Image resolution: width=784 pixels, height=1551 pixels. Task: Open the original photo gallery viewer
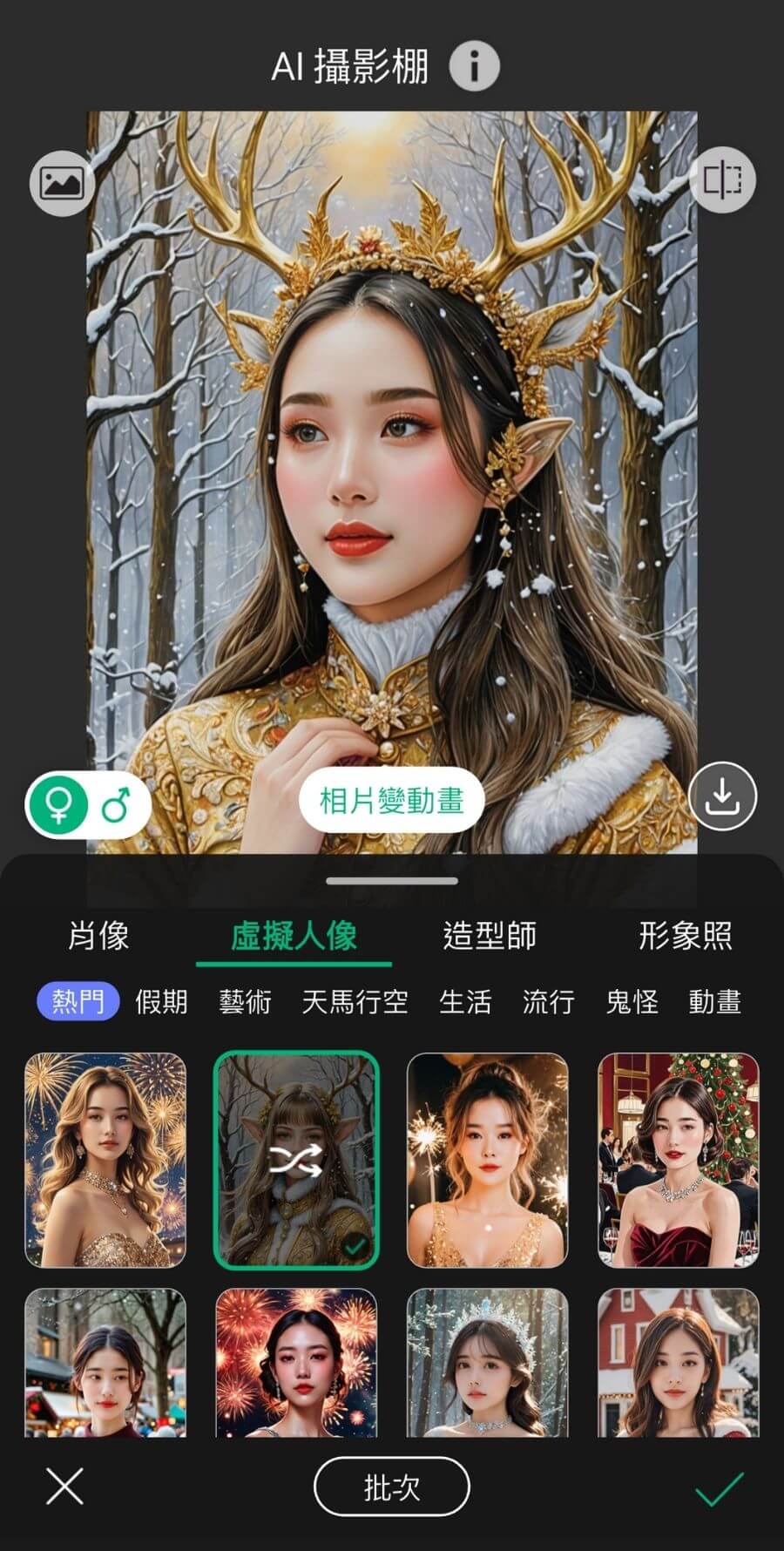62,179
